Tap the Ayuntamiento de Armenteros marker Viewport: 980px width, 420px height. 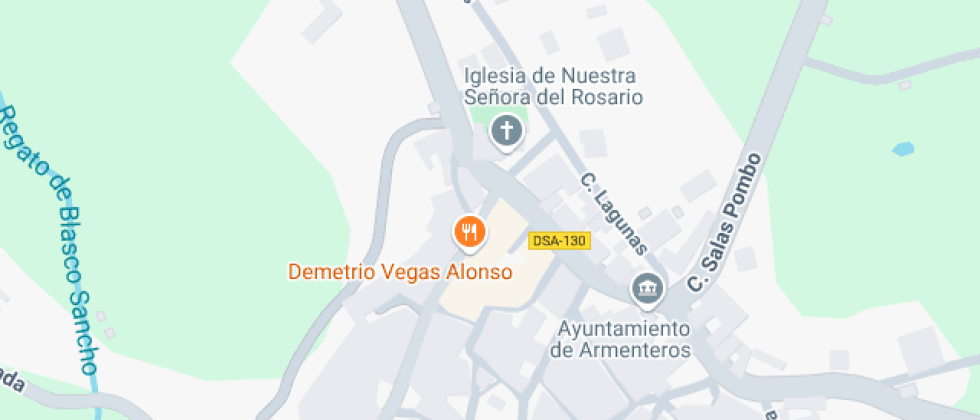coord(648,290)
